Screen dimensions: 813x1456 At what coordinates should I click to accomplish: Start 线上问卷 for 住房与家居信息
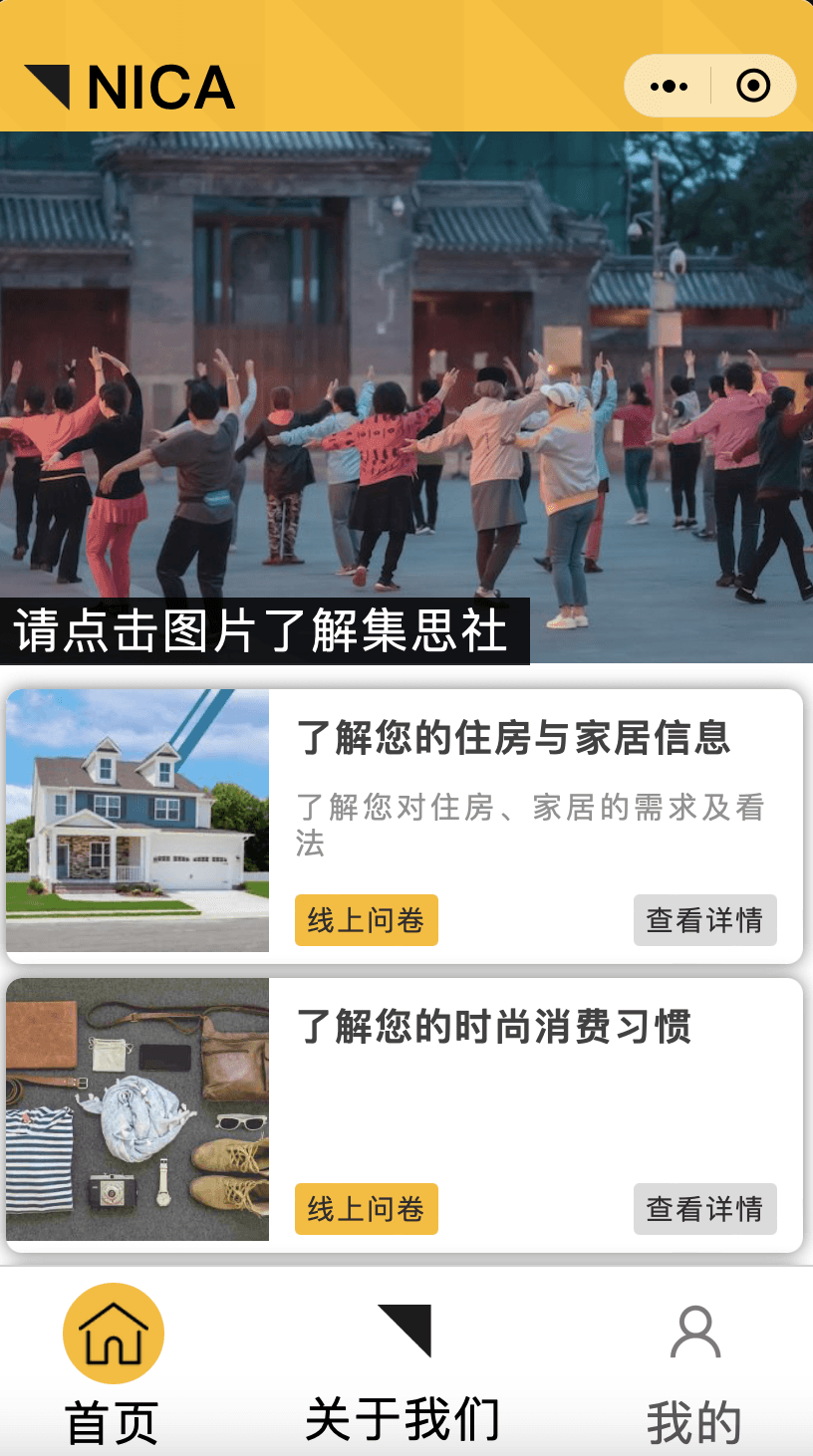click(x=366, y=920)
